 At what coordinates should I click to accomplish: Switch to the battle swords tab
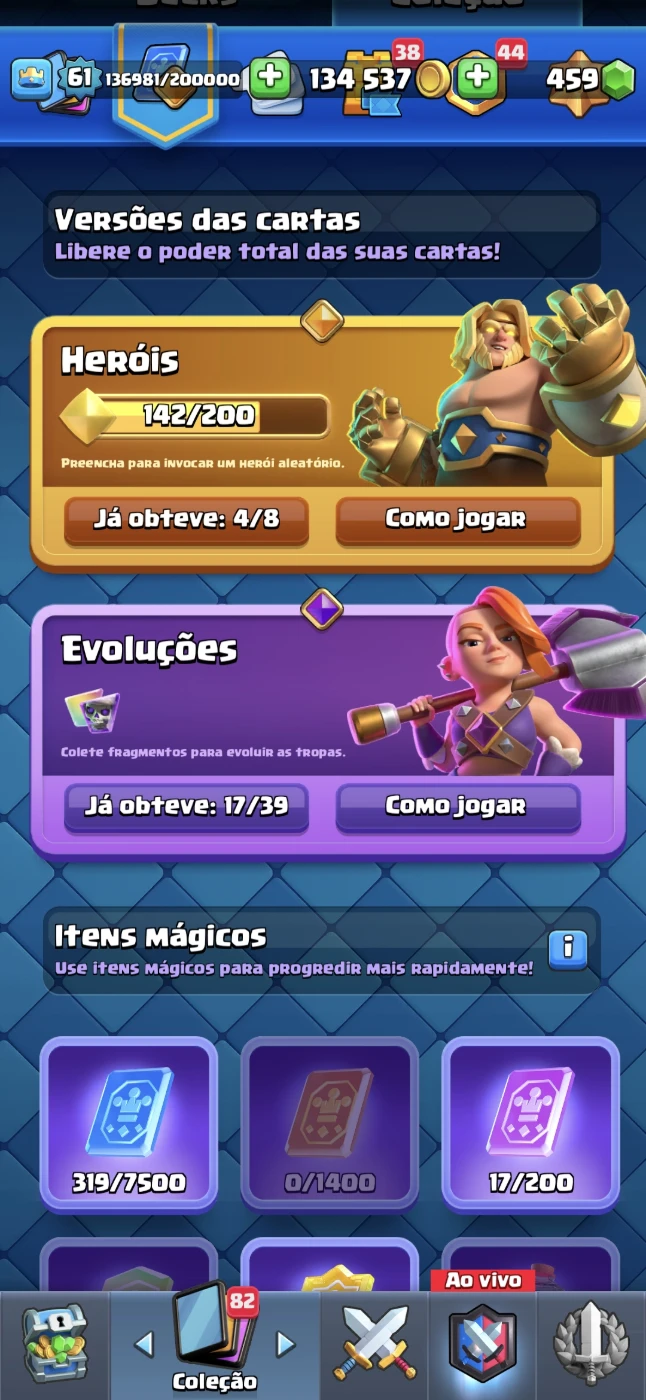click(374, 1343)
